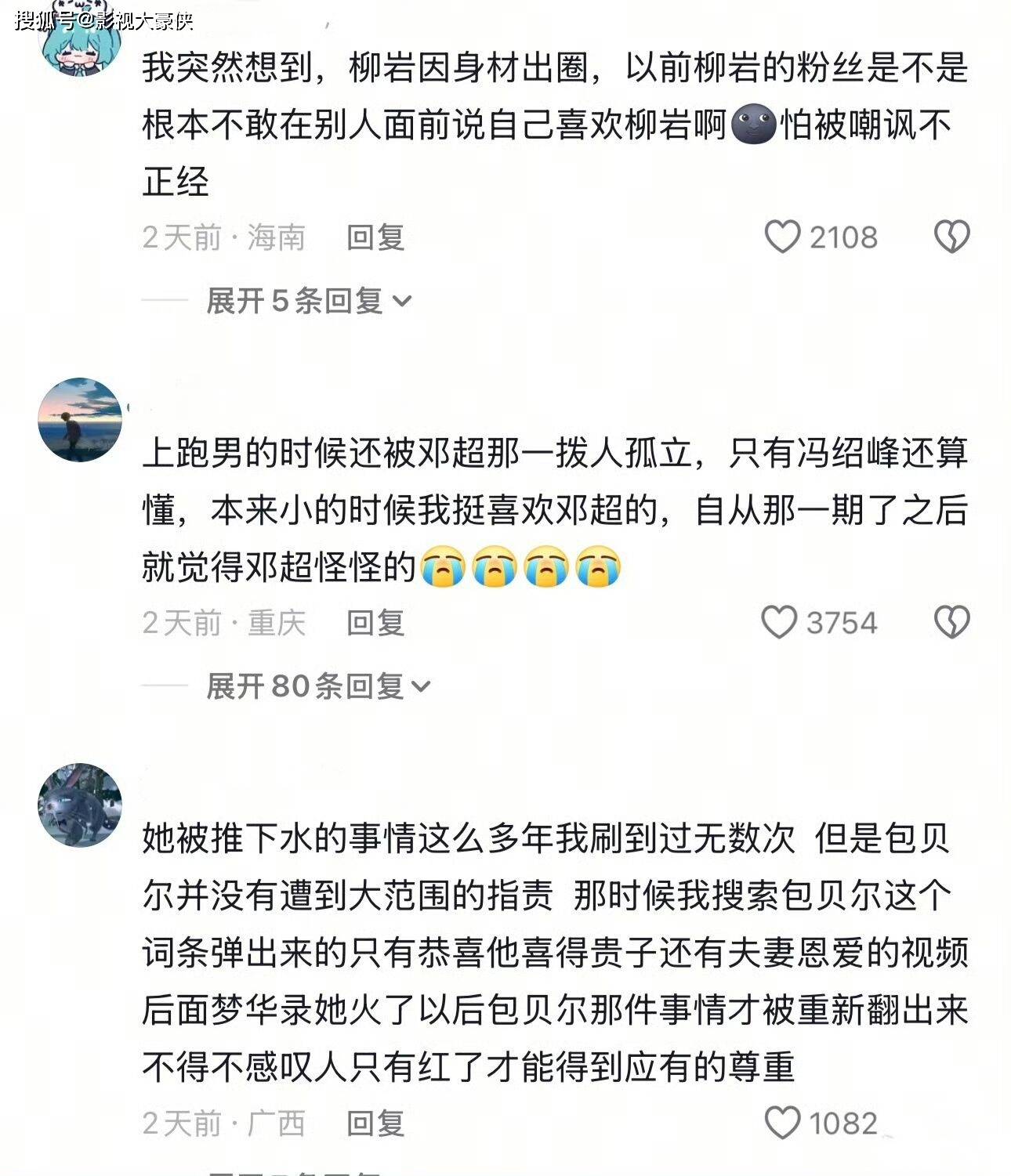Open the rabbit-avatar commenter's profile
The image size is (1011, 1176).
click(x=80, y=805)
